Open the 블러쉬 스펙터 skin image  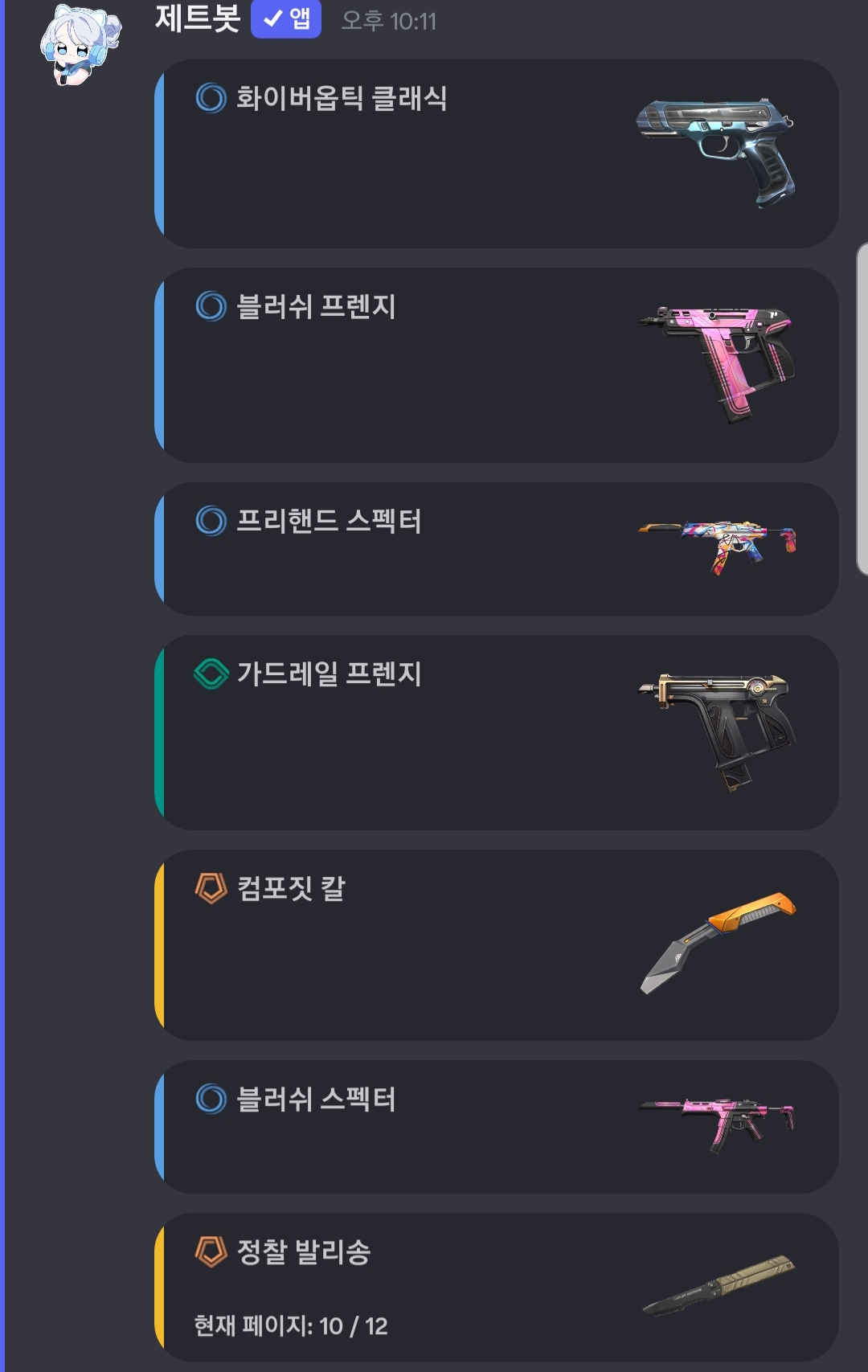click(x=718, y=1124)
